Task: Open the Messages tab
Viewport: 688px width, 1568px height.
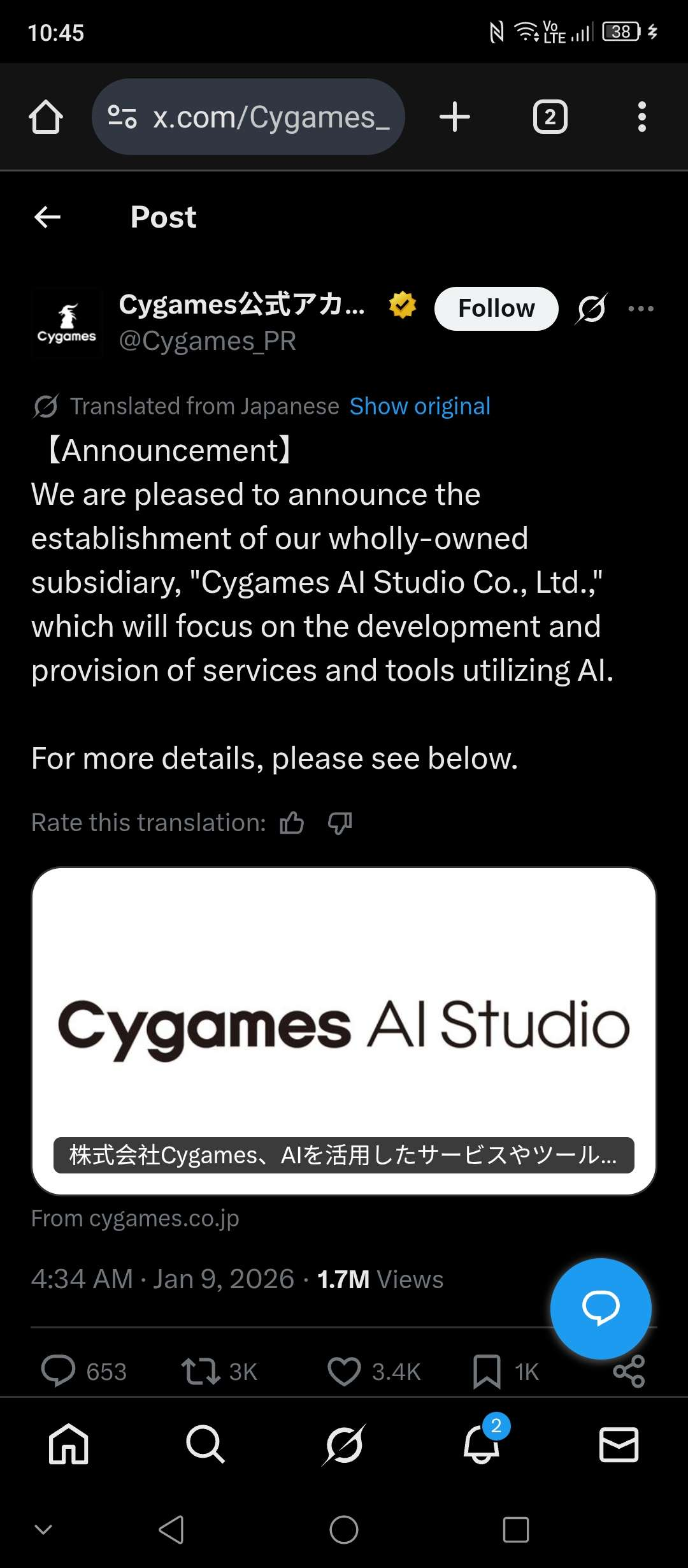Action: [619, 1444]
